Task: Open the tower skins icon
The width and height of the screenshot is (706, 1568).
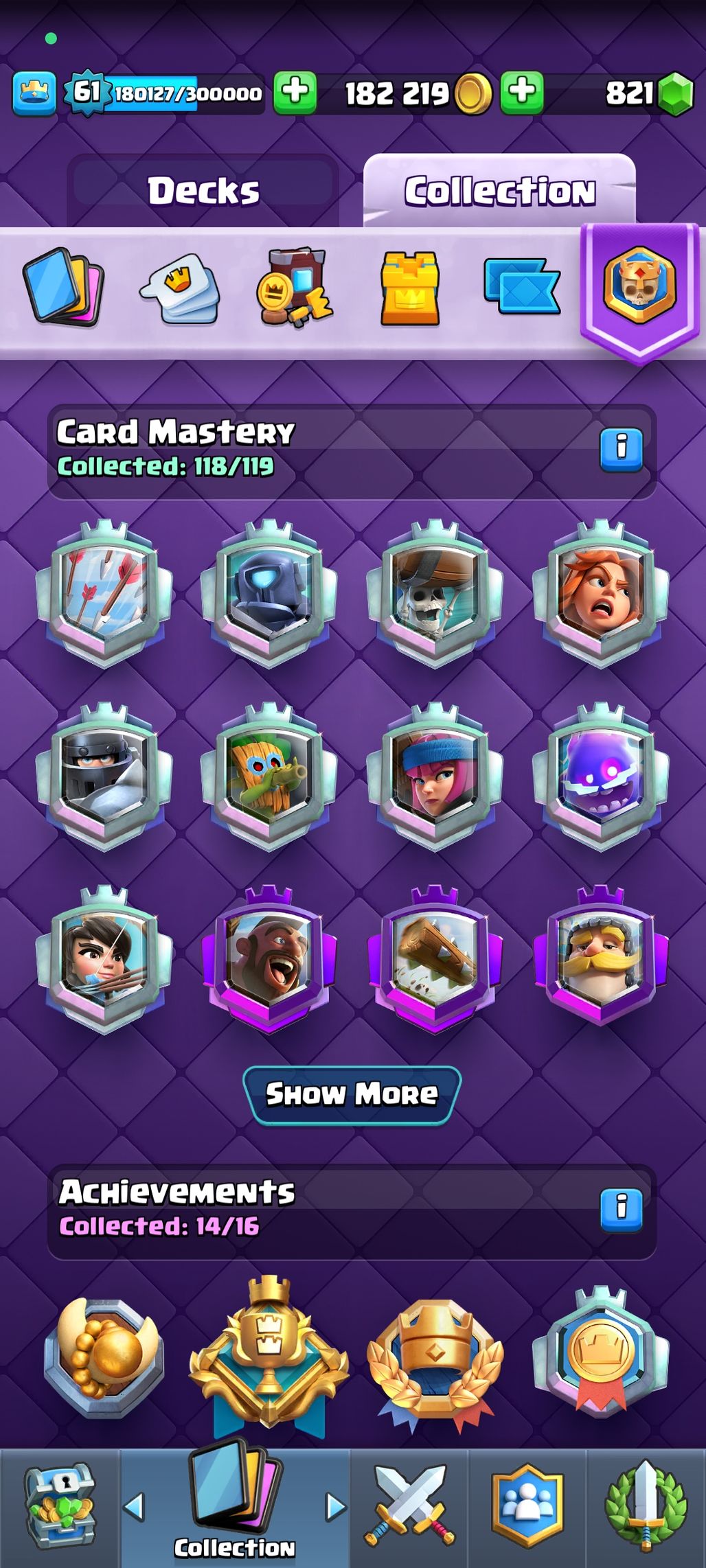Action: (410, 288)
